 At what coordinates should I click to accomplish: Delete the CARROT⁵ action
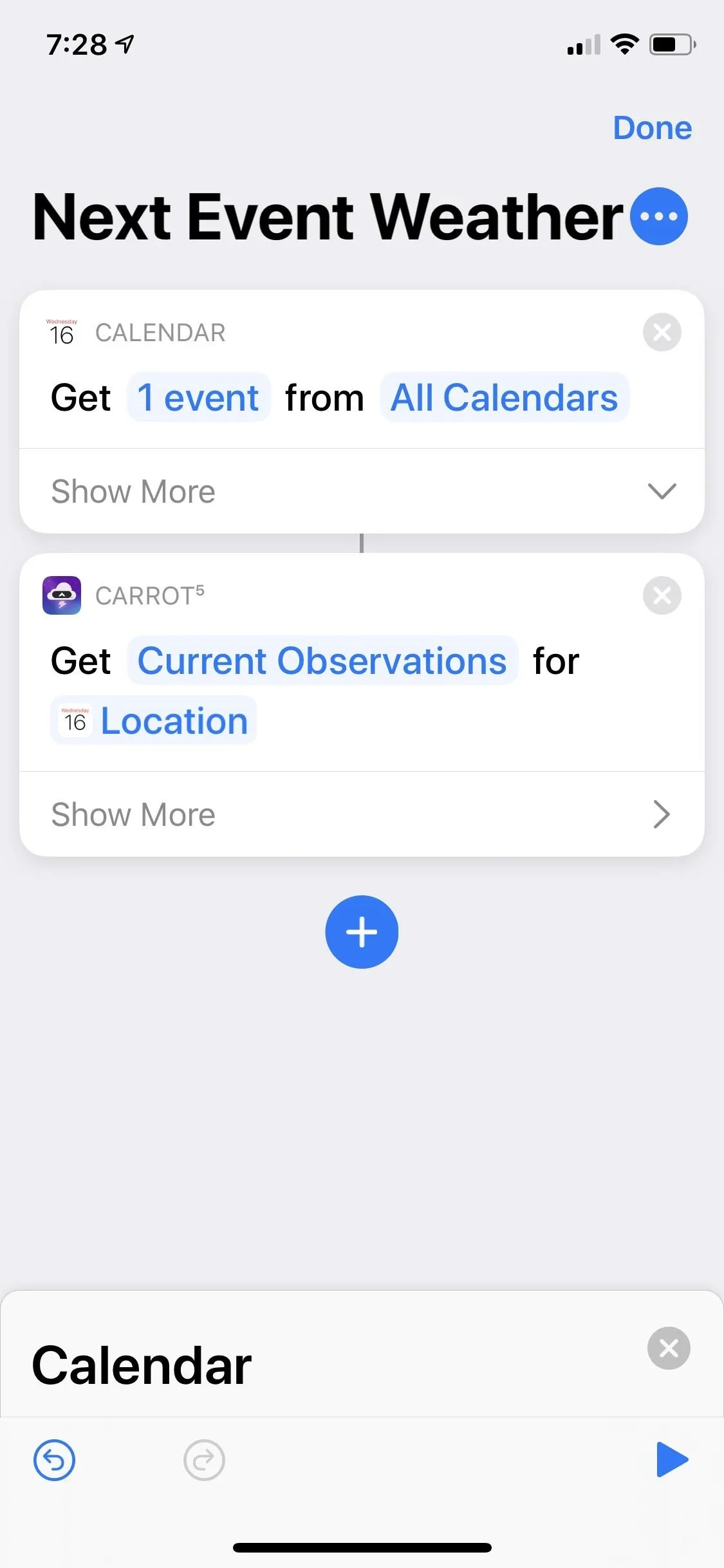click(662, 595)
